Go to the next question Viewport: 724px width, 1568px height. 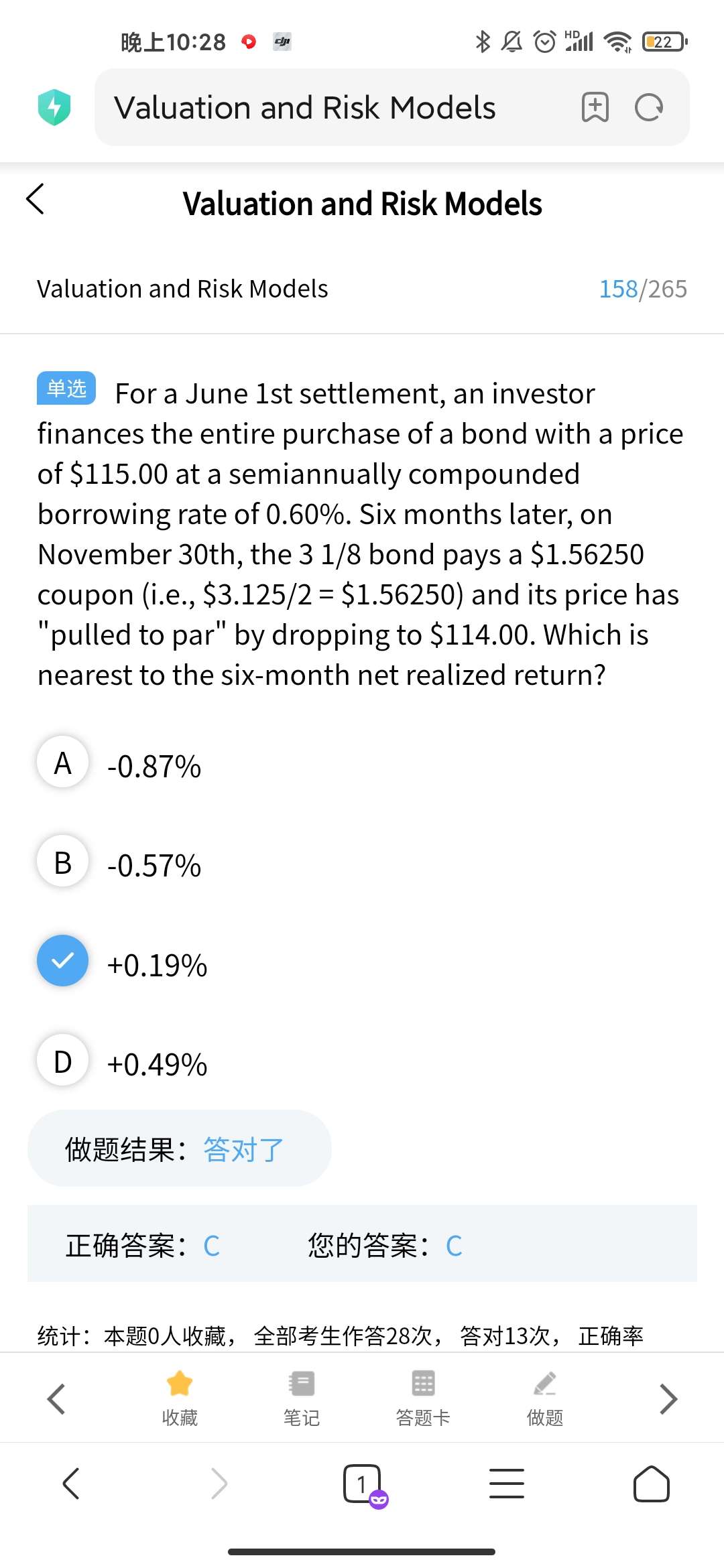click(x=668, y=1399)
